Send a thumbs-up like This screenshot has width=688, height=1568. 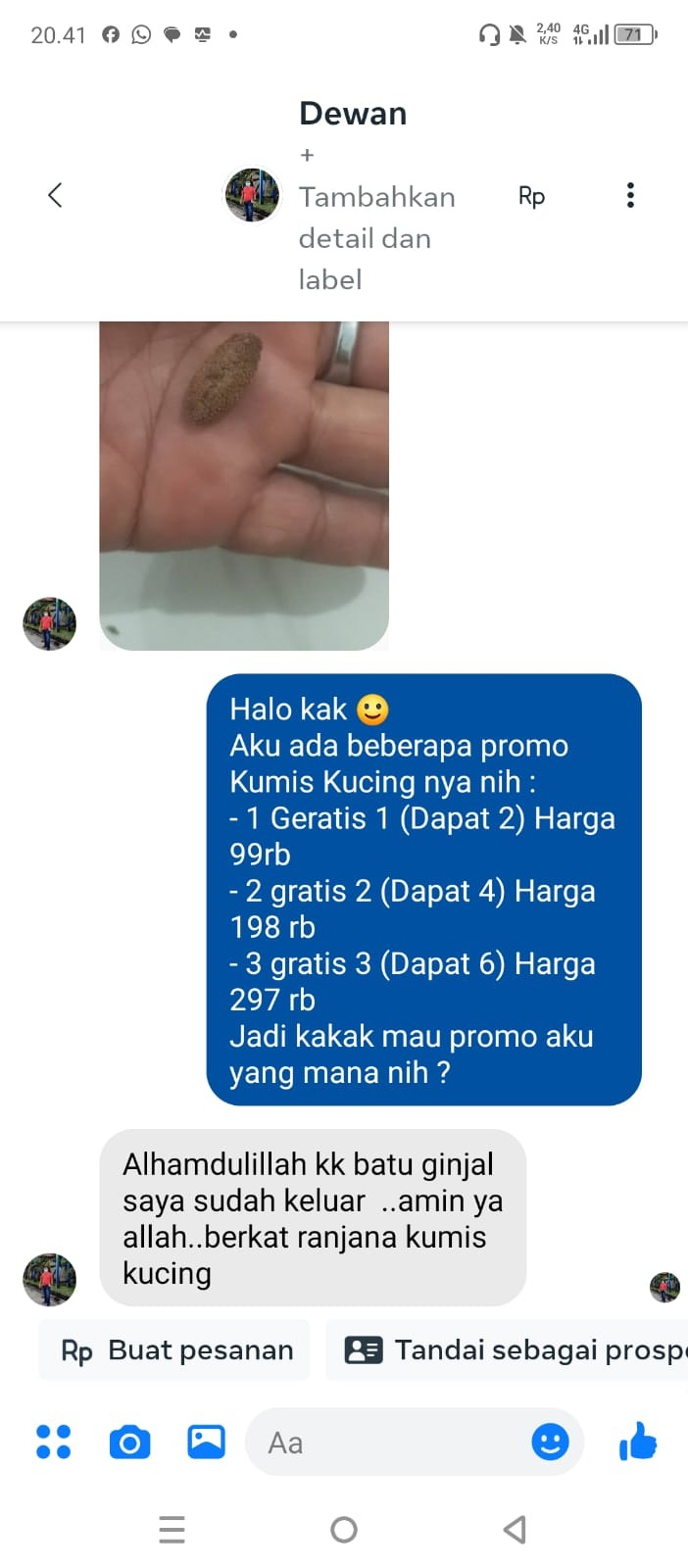(x=638, y=1442)
